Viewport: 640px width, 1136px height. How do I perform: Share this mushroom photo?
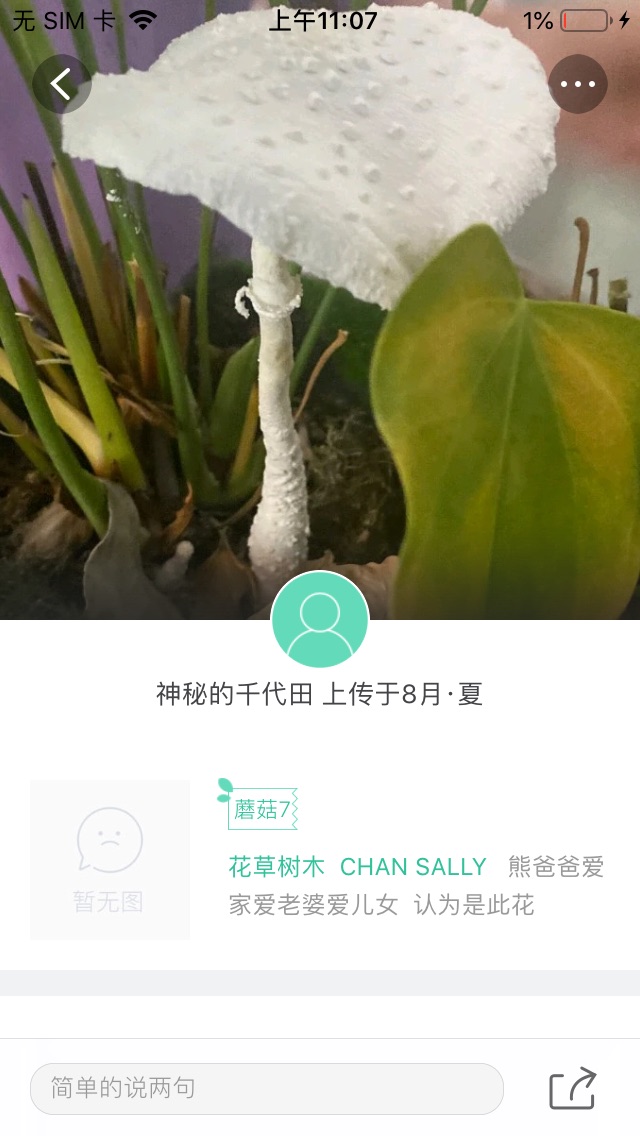click(x=573, y=1088)
